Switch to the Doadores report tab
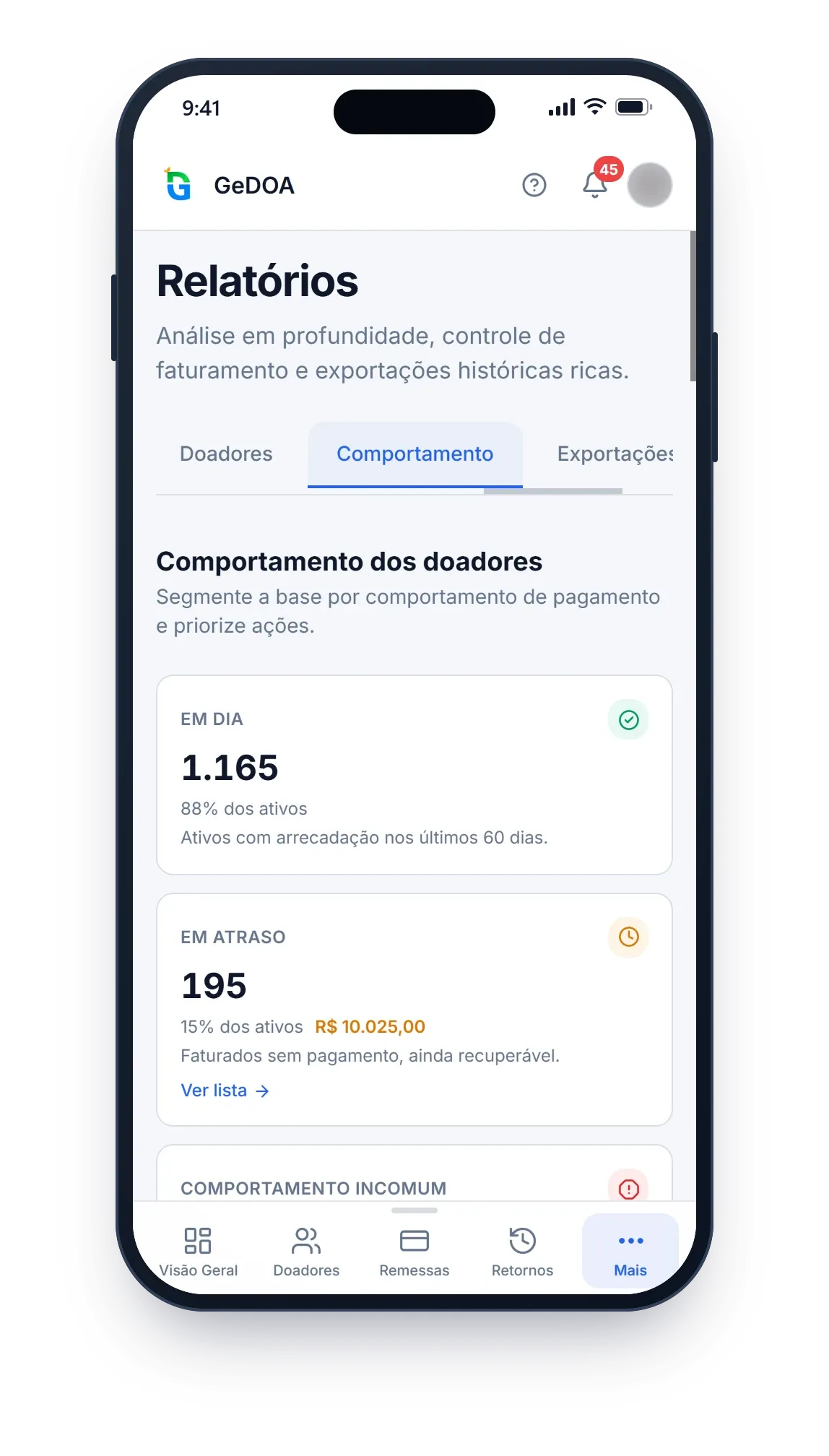This screenshot has height=1456, width=829. point(226,454)
